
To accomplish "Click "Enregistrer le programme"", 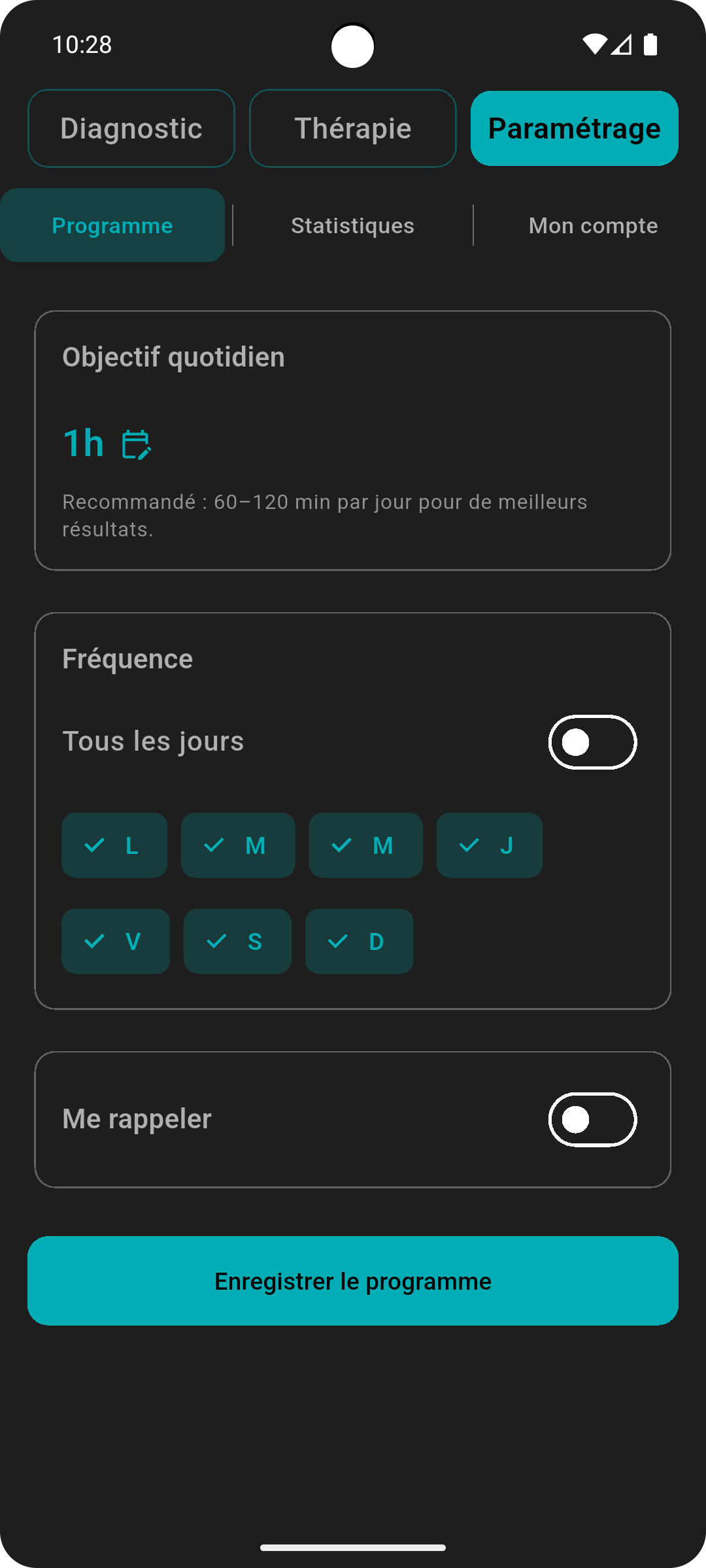I will click(353, 1281).
